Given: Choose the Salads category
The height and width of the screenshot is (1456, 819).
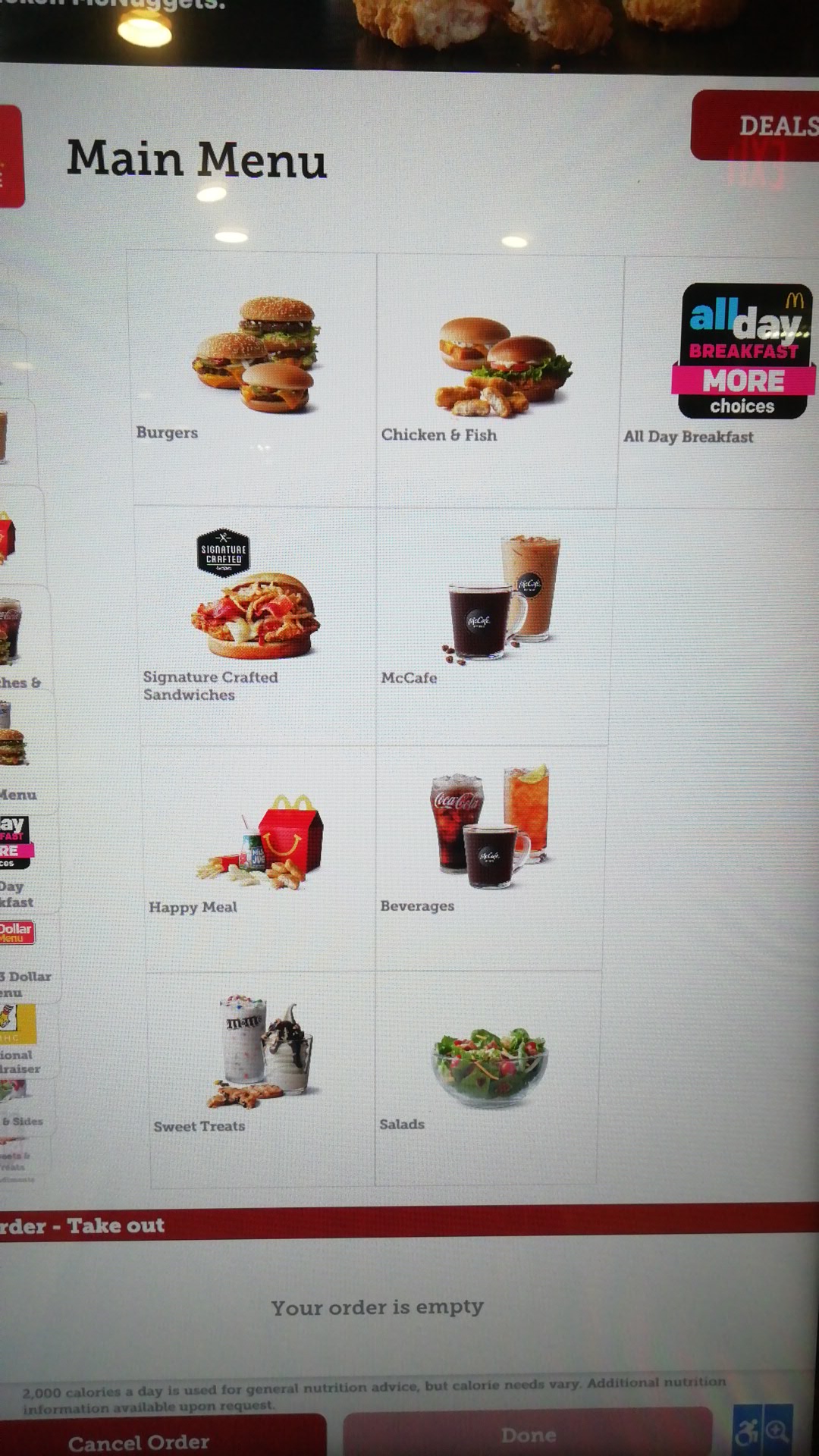Looking at the screenshot, I should click(488, 1069).
